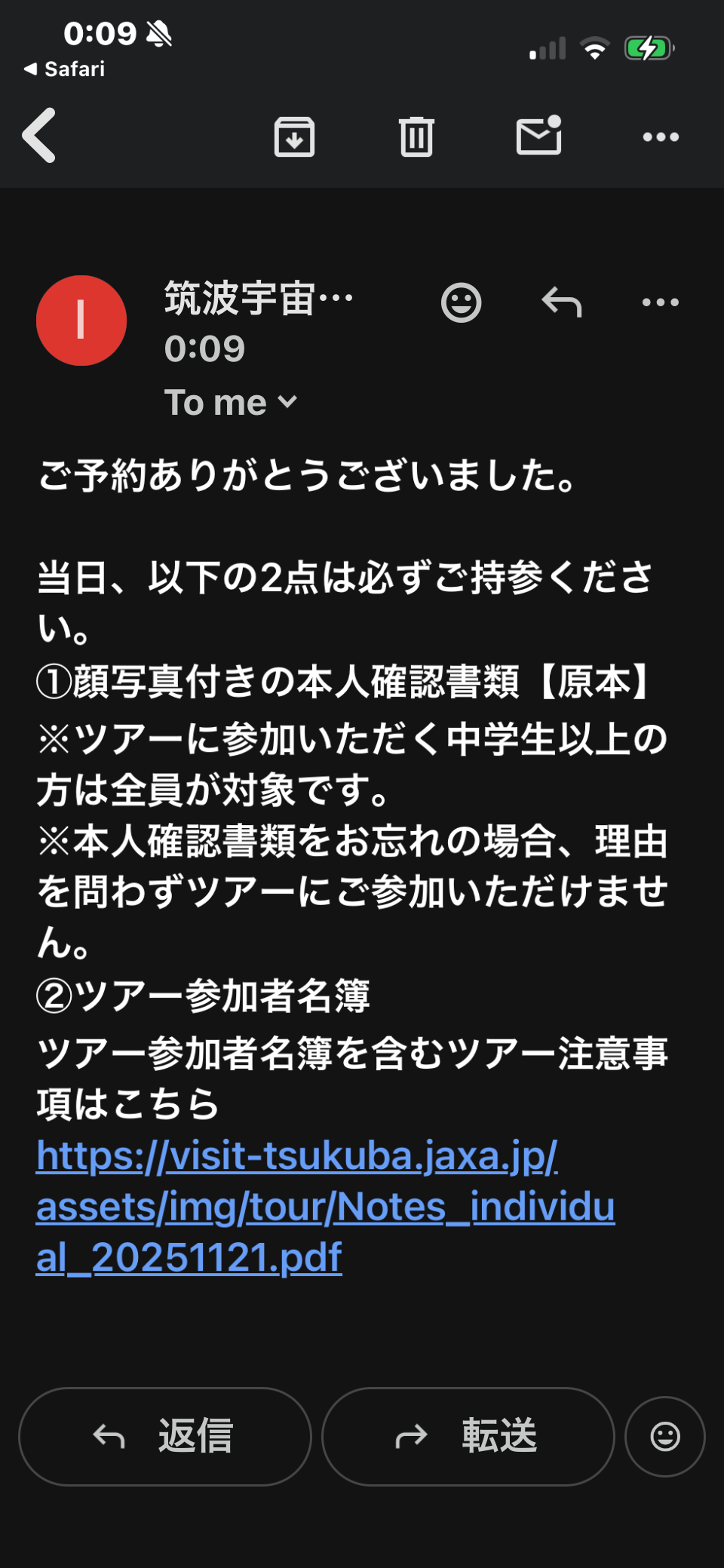This screenshot has width=724, height=1568.
Task: Mark this email as unread
Action: tap(539, 135)
